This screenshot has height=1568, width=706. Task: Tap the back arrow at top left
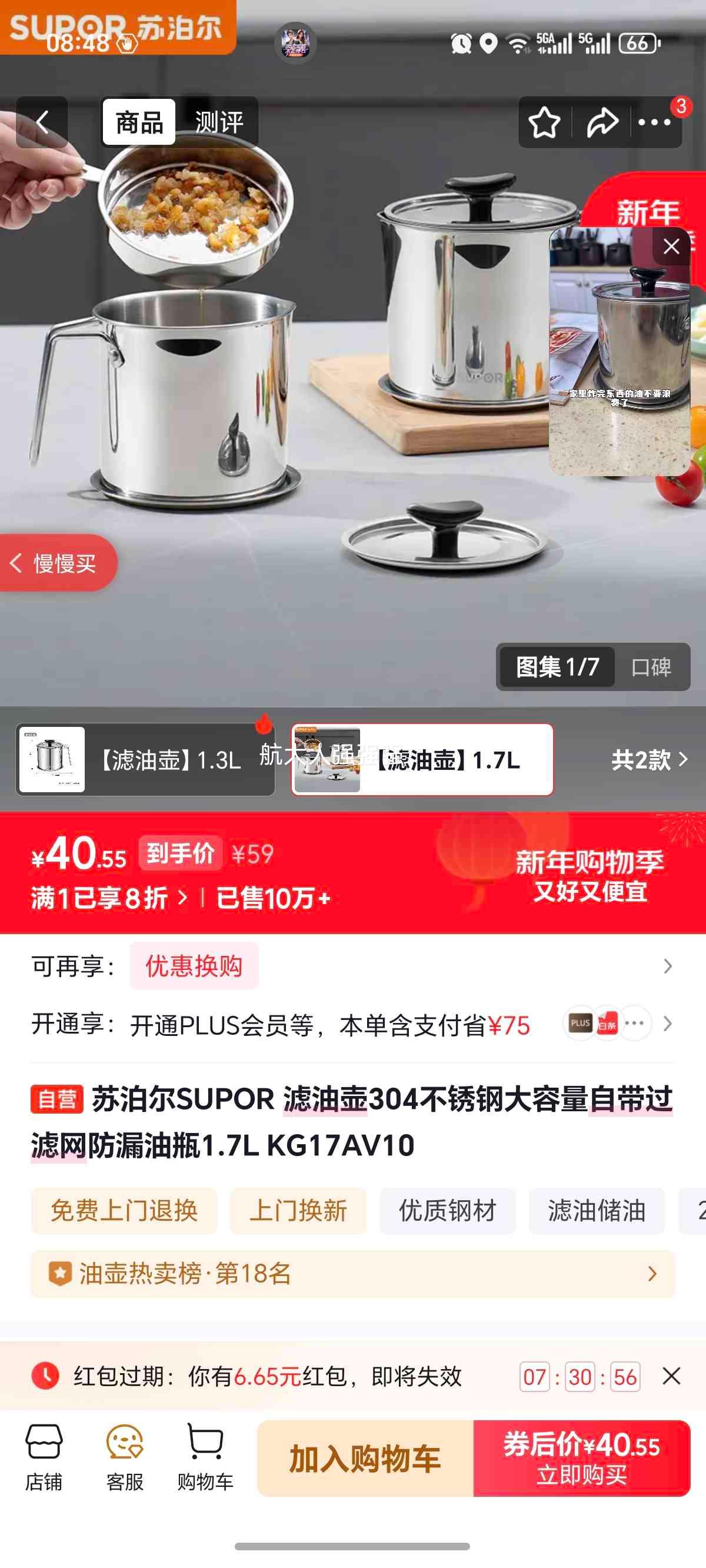coord(42,122)
